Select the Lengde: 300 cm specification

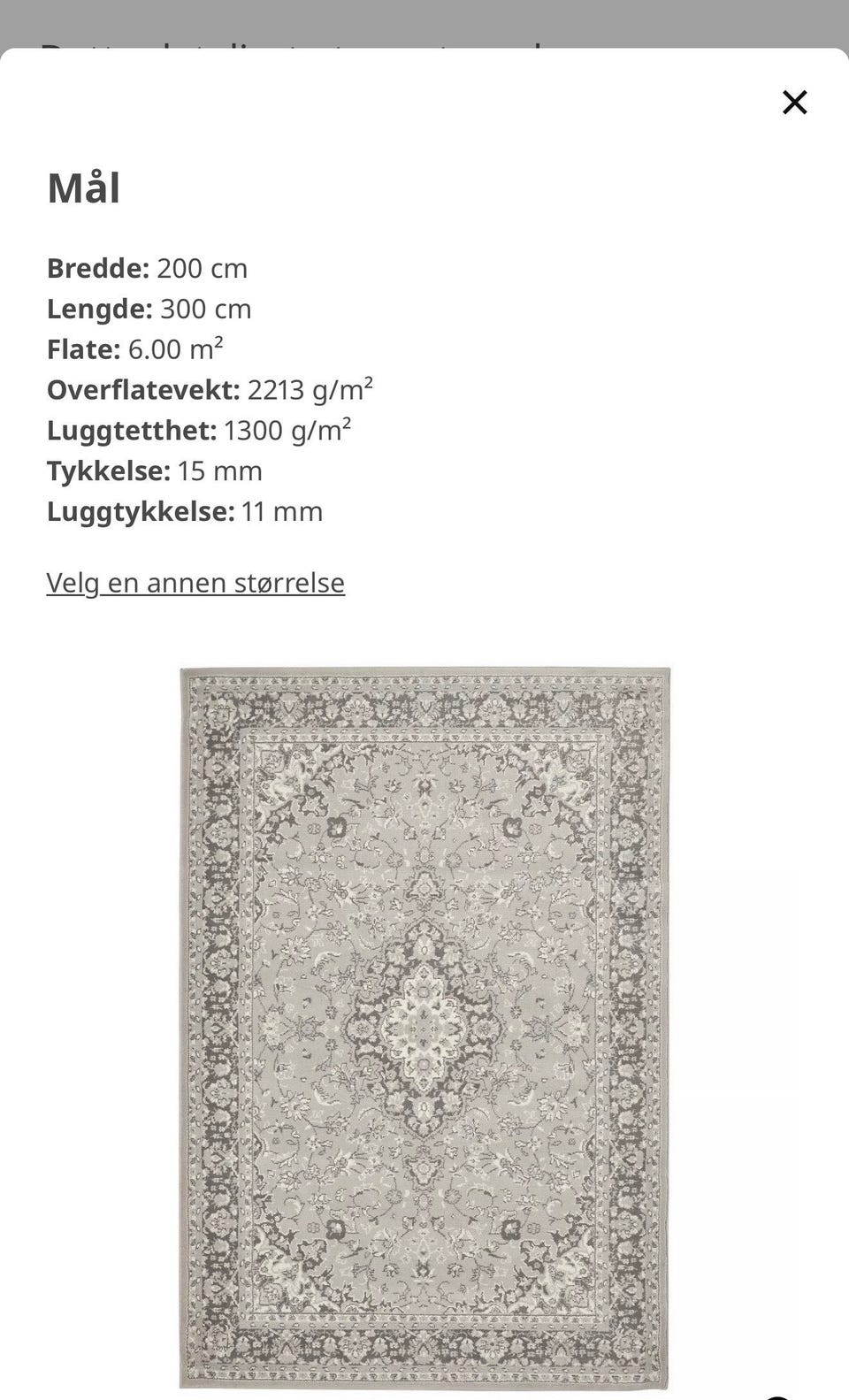pyautogui.click(x=149, y=309)
